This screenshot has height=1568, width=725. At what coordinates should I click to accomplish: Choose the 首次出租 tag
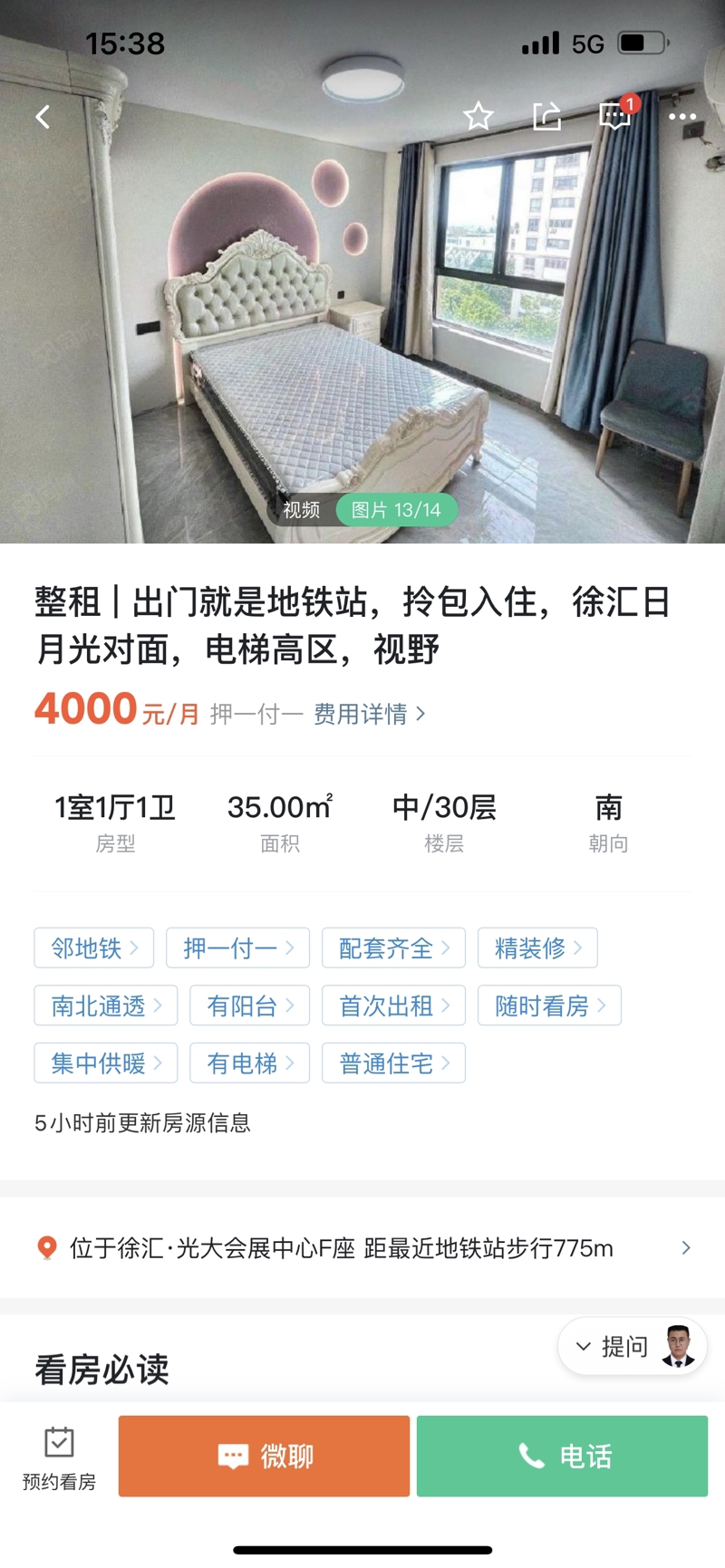point(393,1005)
